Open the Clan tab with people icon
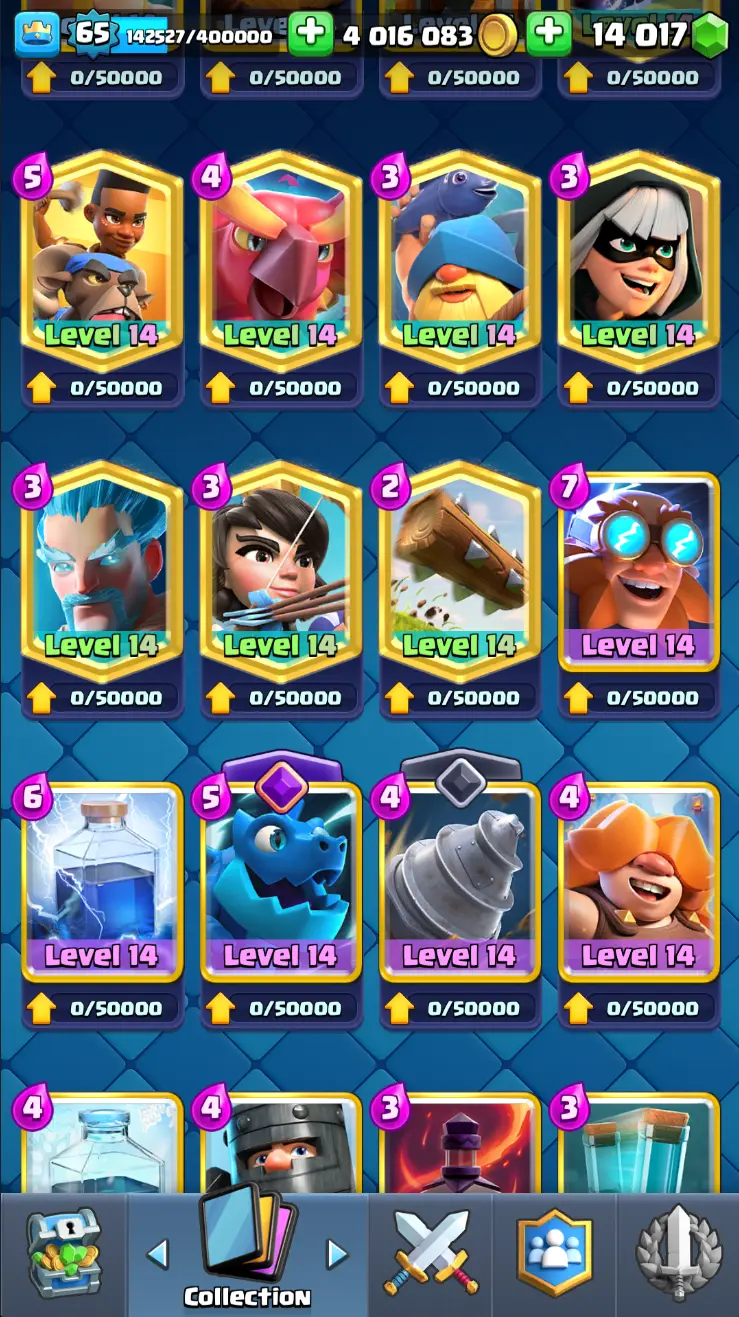The image size is (739, 1317). (554, 1254)
